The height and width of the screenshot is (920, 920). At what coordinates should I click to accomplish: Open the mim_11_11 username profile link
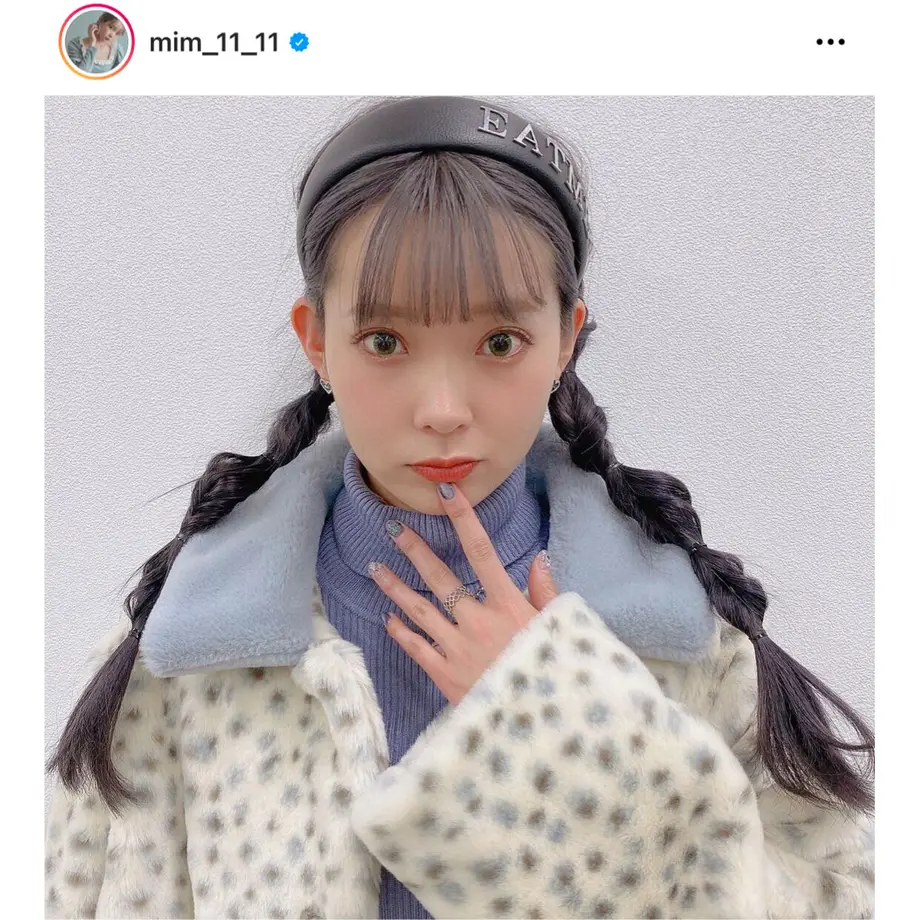click(x=213, y=43)
